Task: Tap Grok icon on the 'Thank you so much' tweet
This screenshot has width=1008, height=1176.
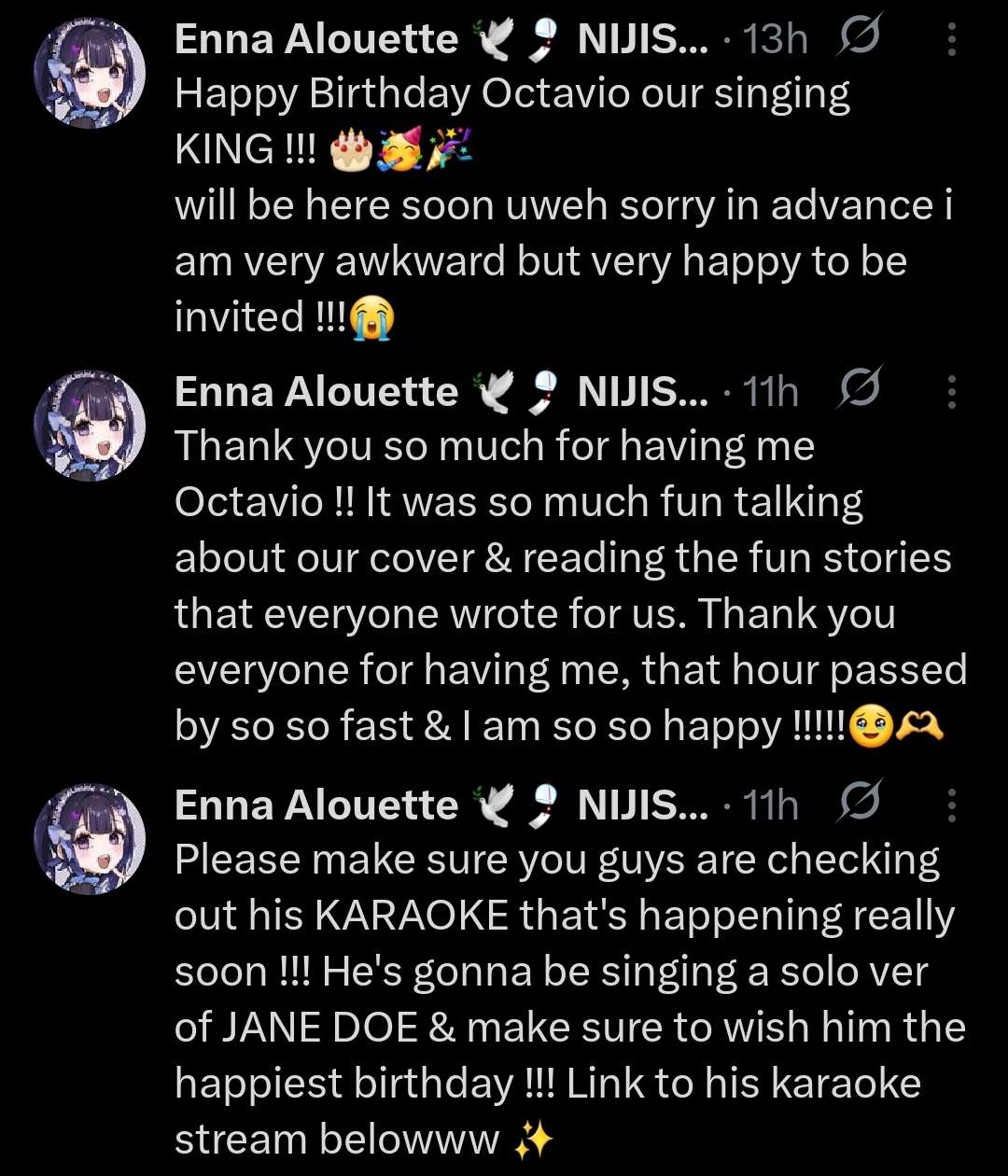Action: 859,391
